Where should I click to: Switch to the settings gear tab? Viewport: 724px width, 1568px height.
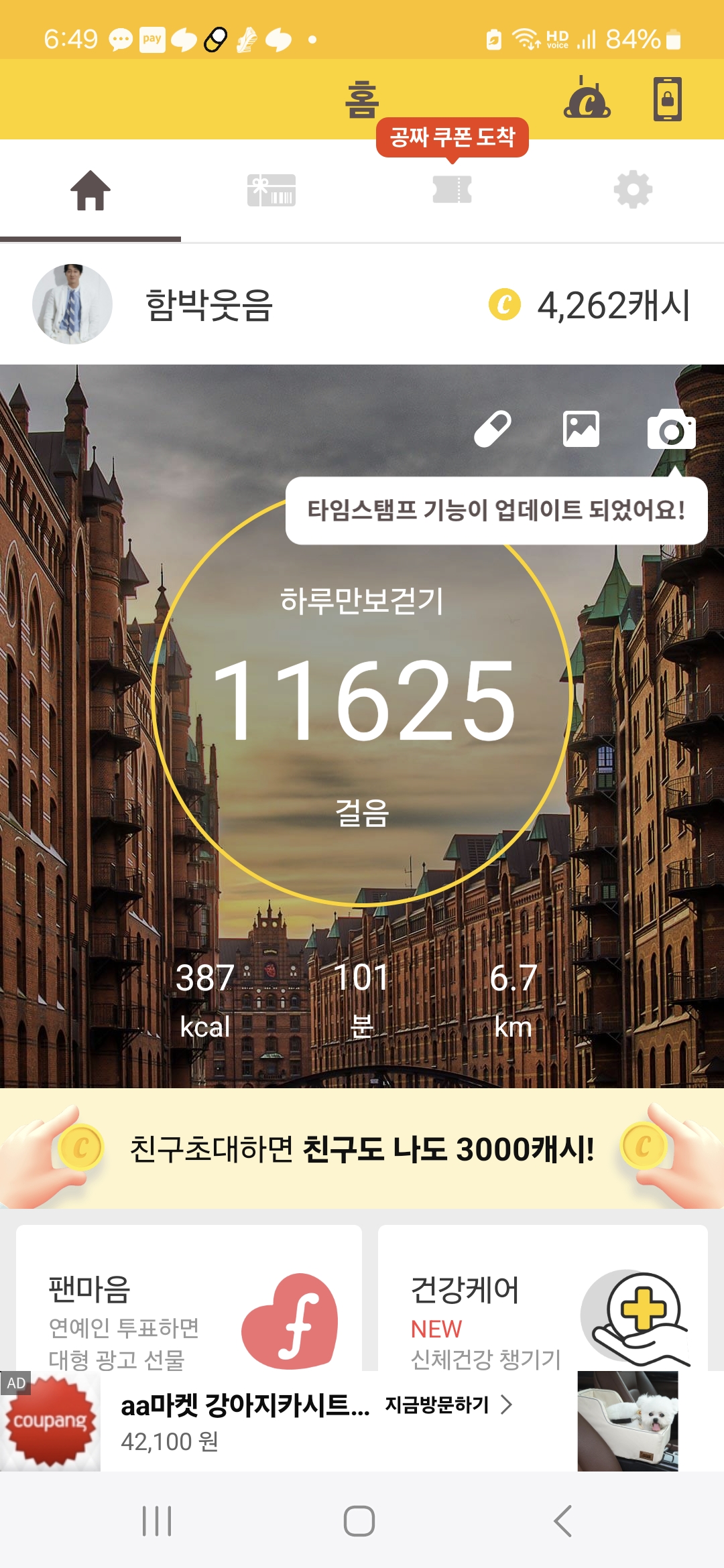coord(633,190)
